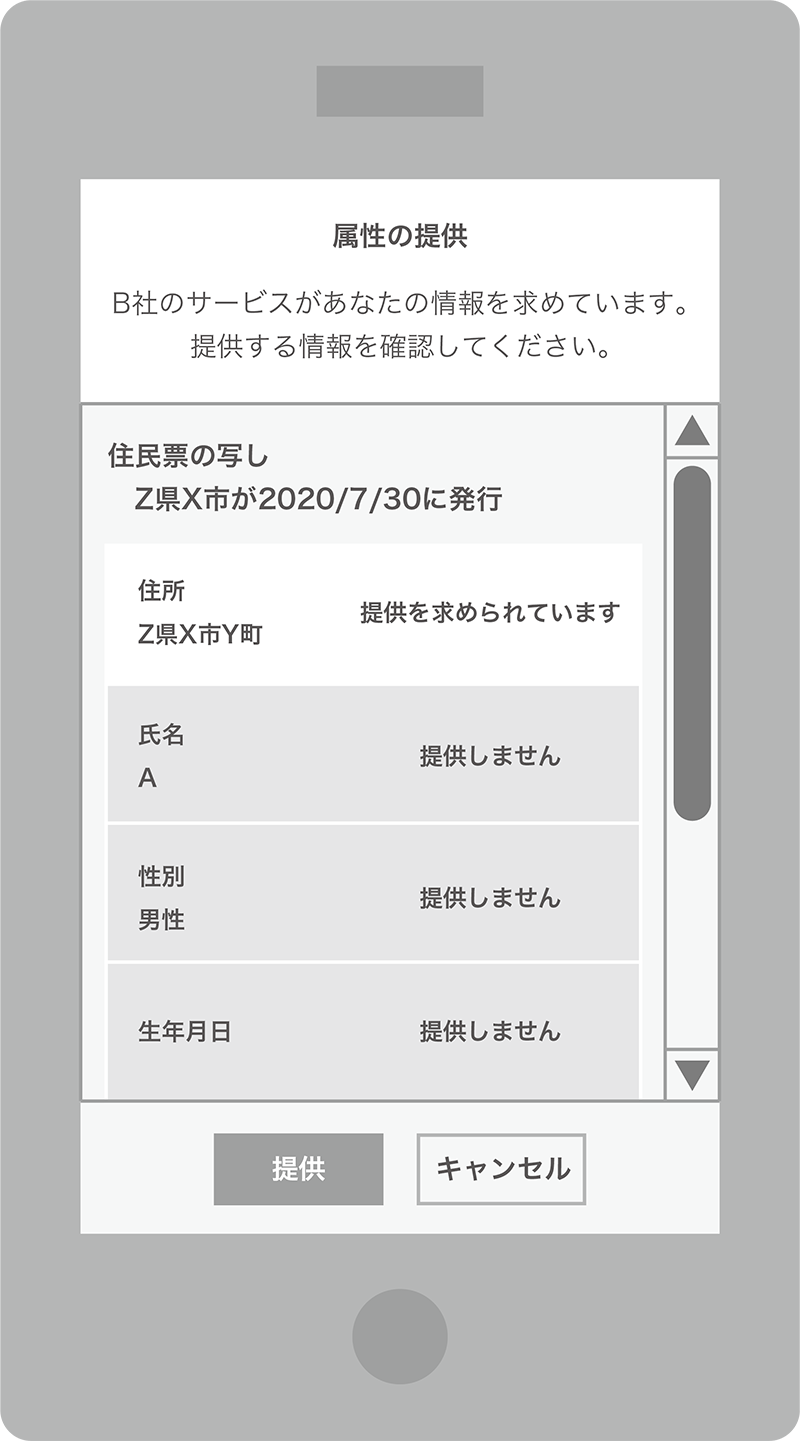Viewport: 800px width, 1441px height.
Task: Cancel the request with the キャンセル button
Action: pyautogui.click(x=501, y=1168)
